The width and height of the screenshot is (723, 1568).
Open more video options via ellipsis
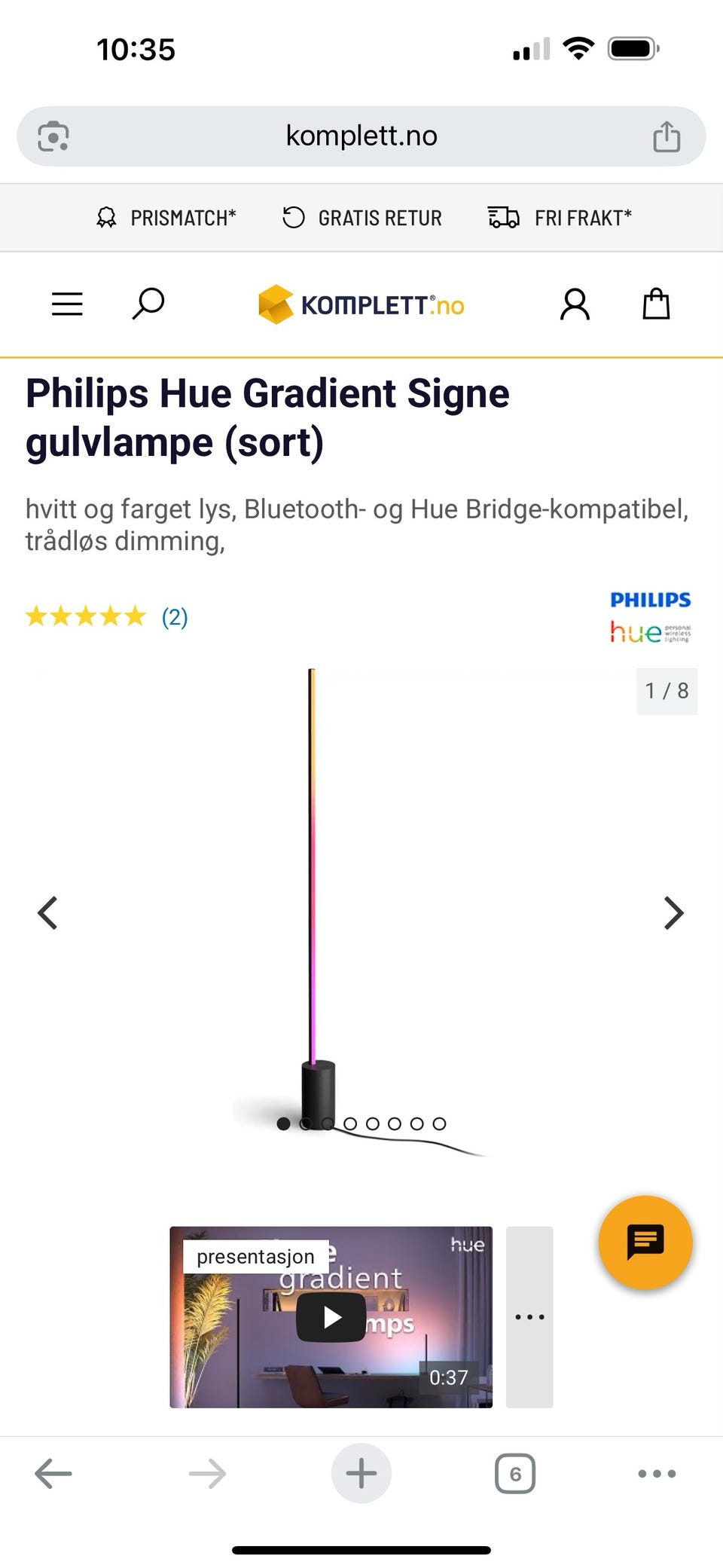[530, 1316]
